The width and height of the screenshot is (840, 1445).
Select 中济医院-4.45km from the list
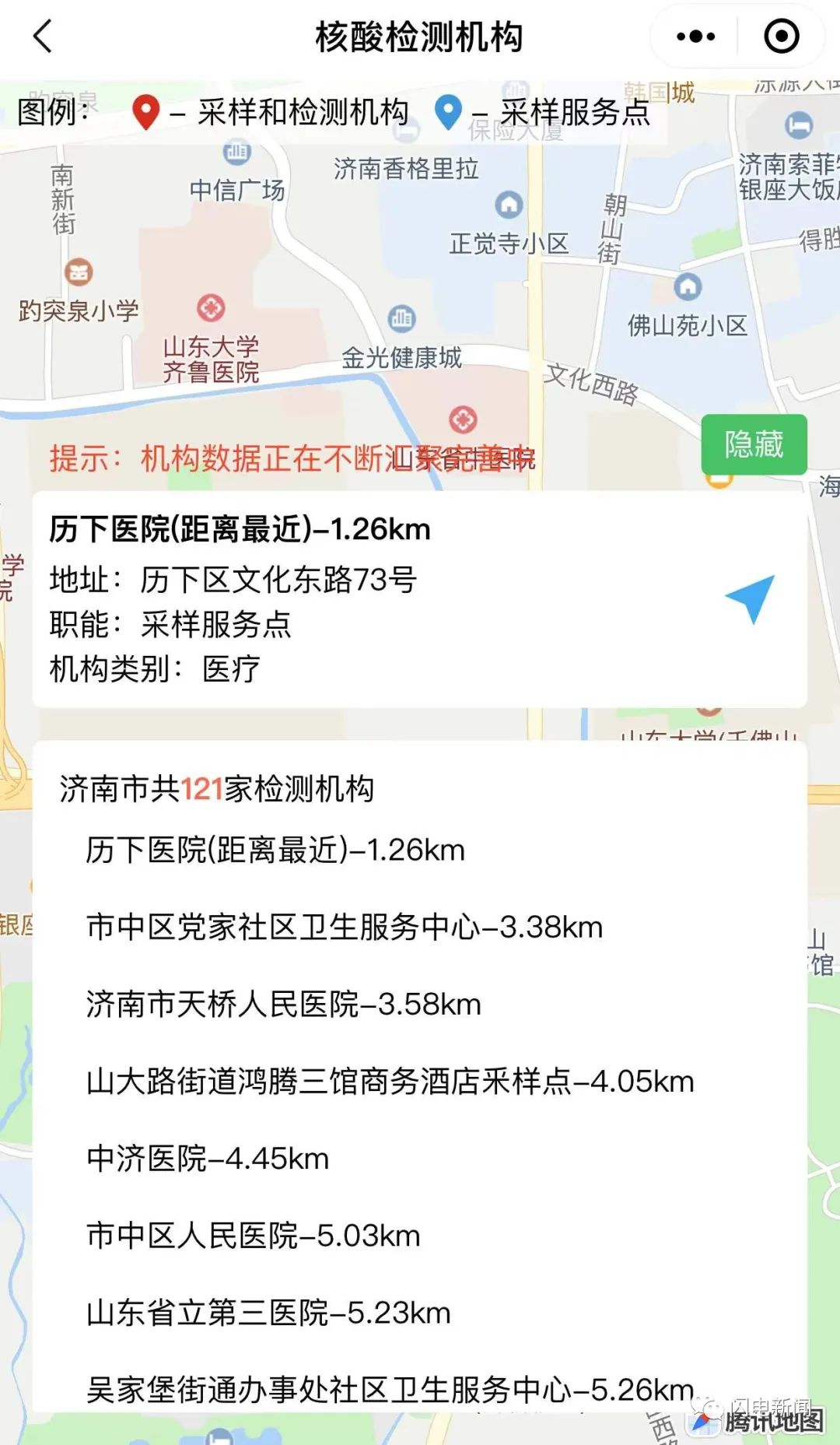[208, 1158]
